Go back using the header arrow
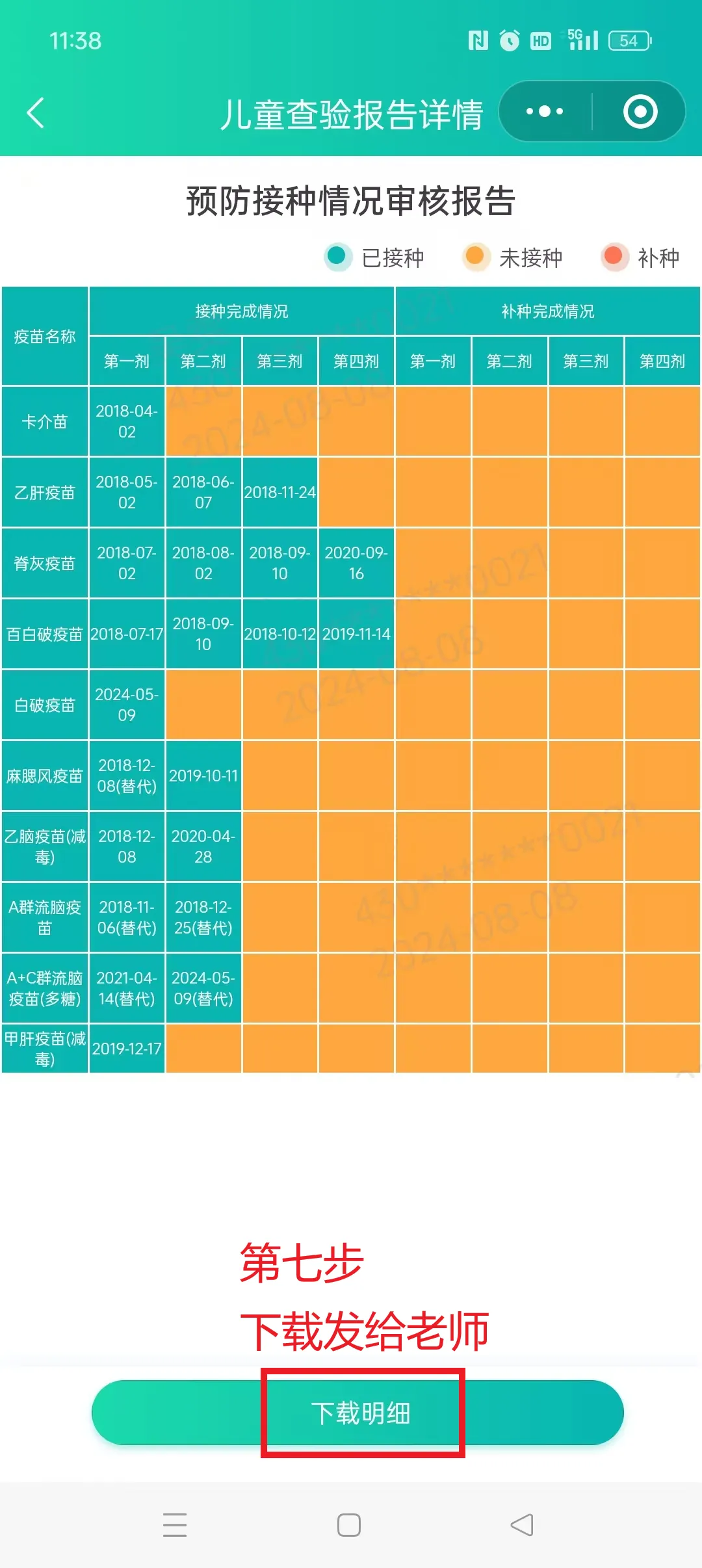The image size is (702, 1568). pos(36,112)
